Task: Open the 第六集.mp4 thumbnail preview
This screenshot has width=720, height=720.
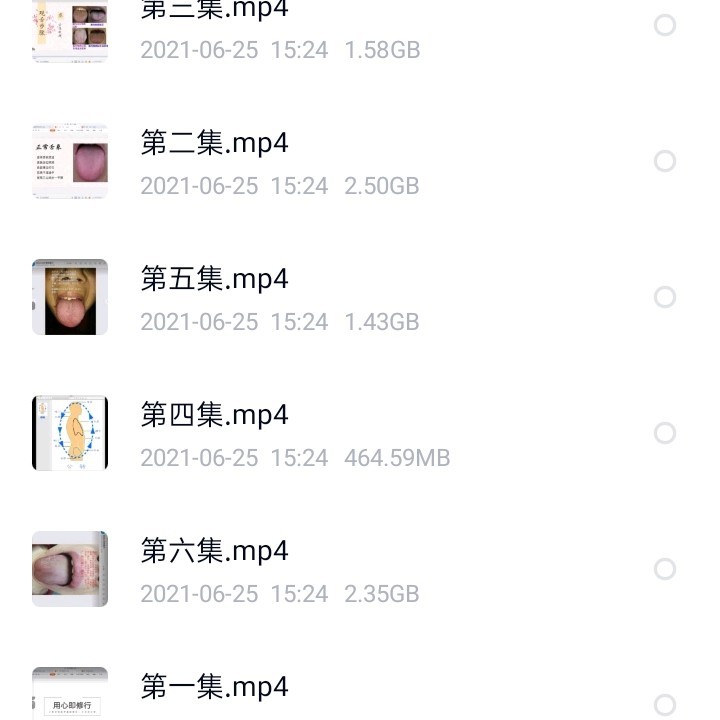Action: coord(70,569)
